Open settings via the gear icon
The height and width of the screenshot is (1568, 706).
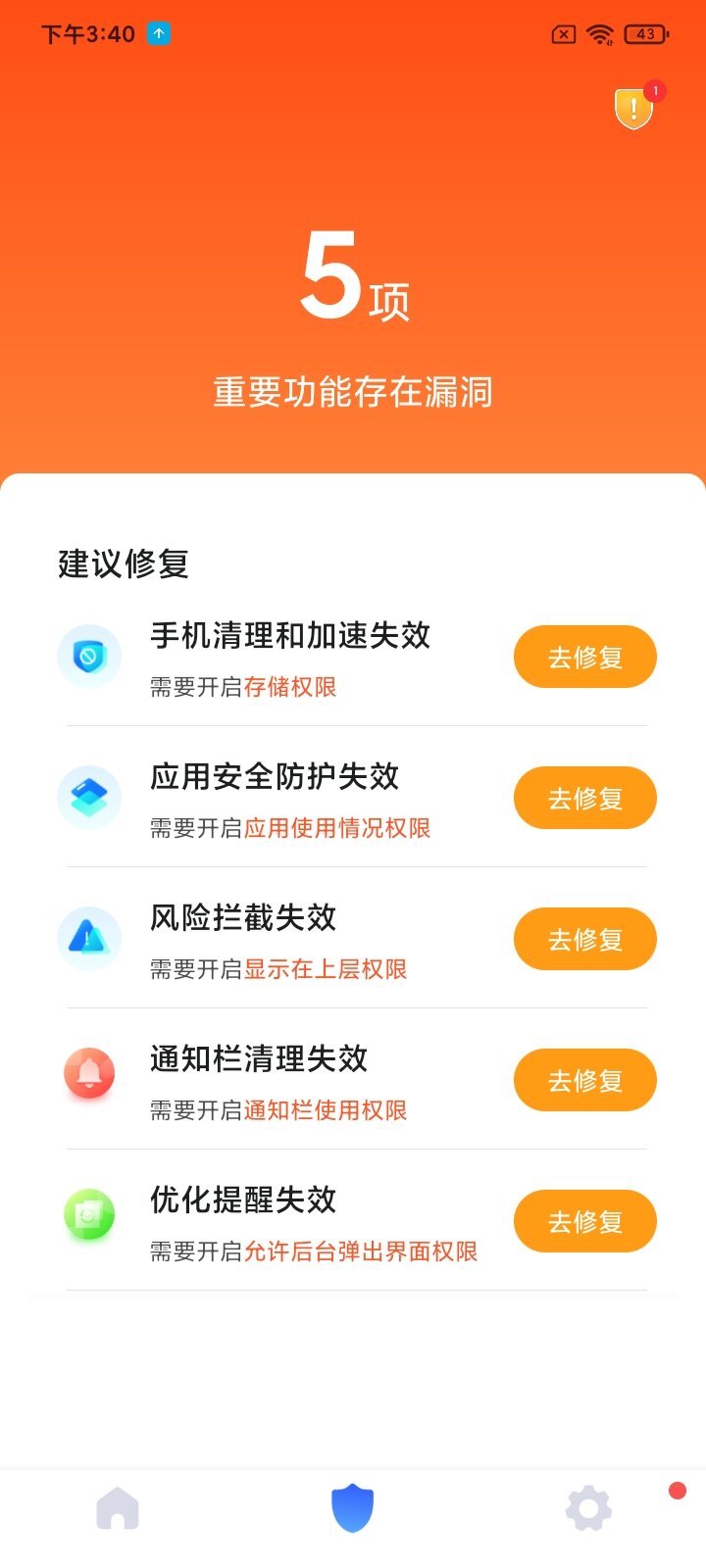[x=587, y=1509]
